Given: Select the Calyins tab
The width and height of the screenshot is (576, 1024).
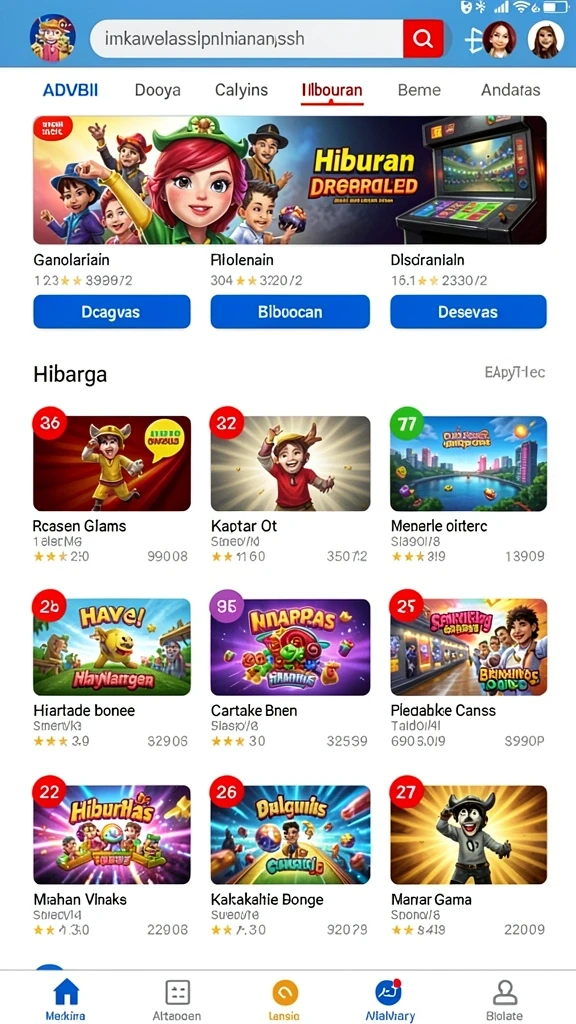Looking at the screenshot, I should coord(241,90).
